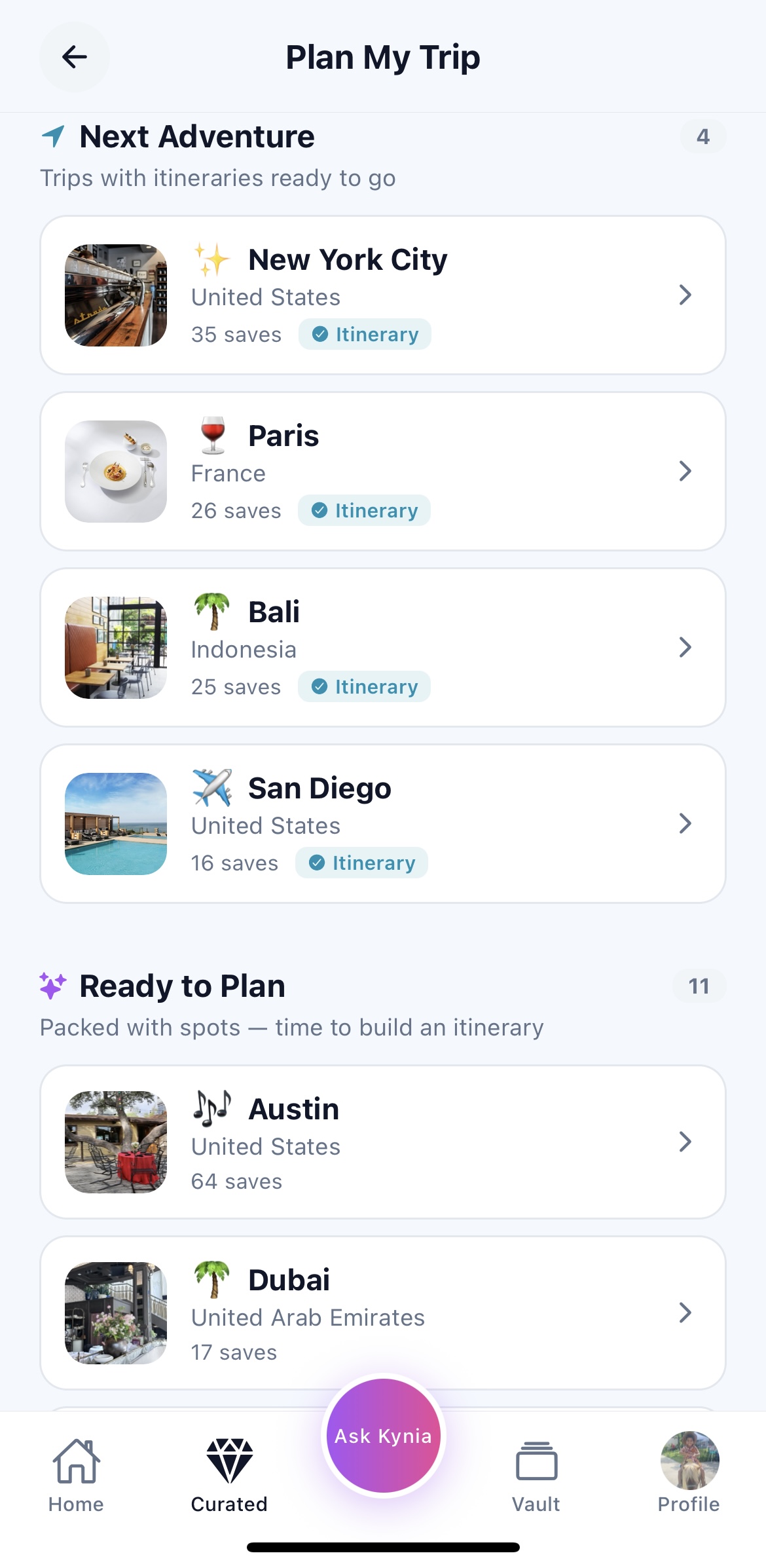Screen dimensions: 766x1568
Task: Open the San Diego trip
Action: pos(383,824)
